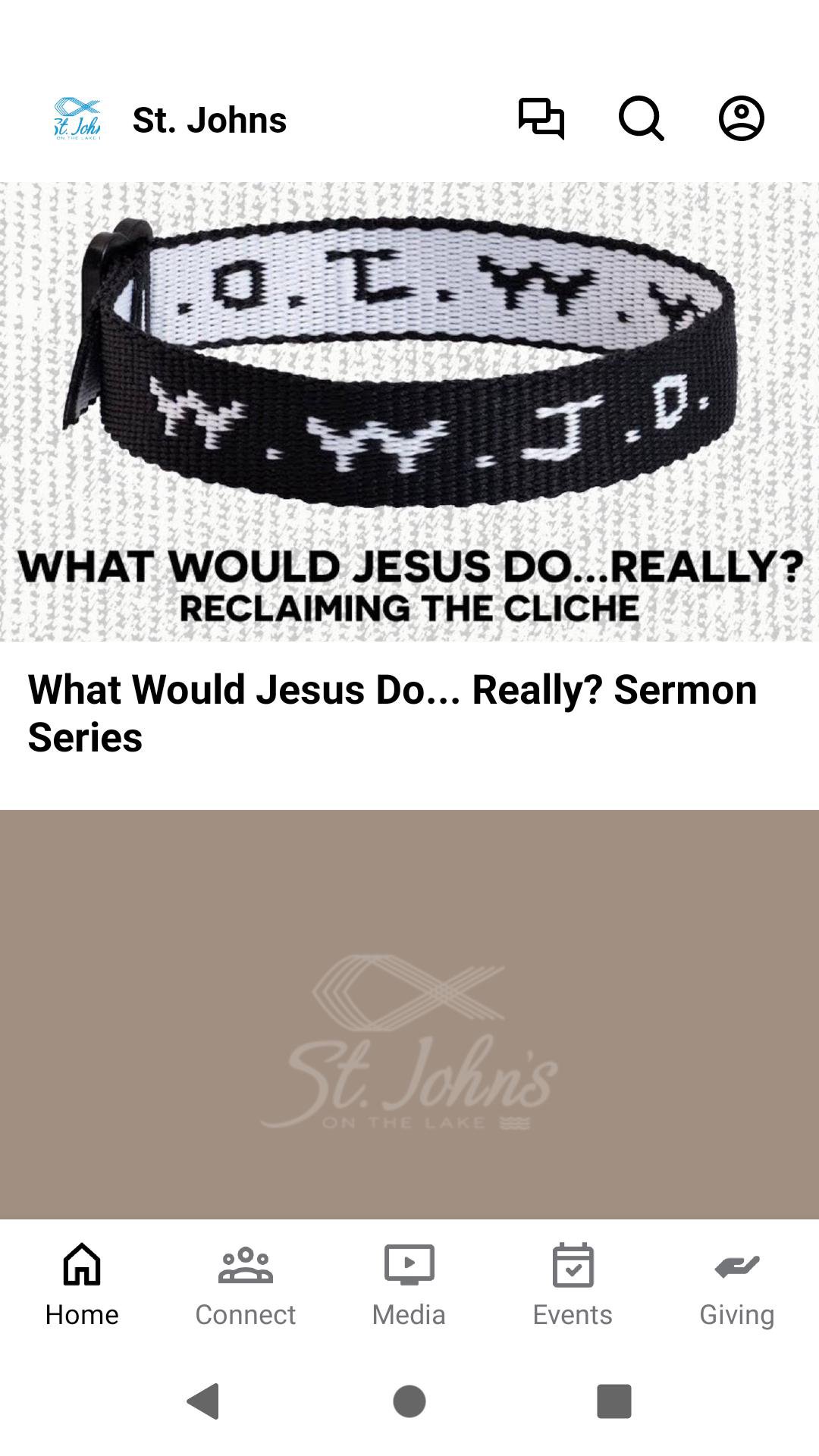Open the system recent apps view
Screen dimensions: 819x1456
tap(614, 1401)
